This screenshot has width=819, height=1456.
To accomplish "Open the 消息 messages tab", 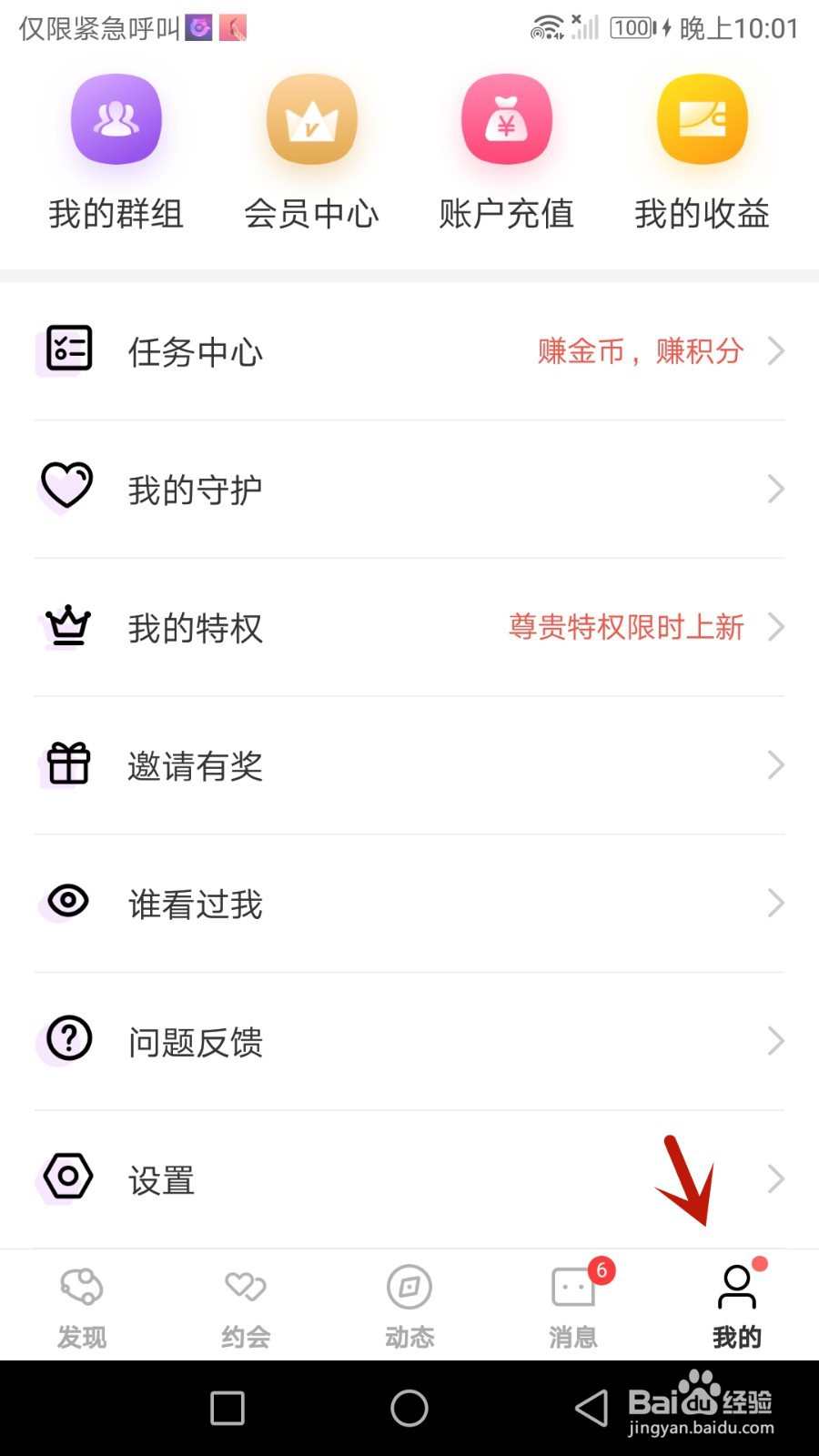I will click(x=572, y=1304).
